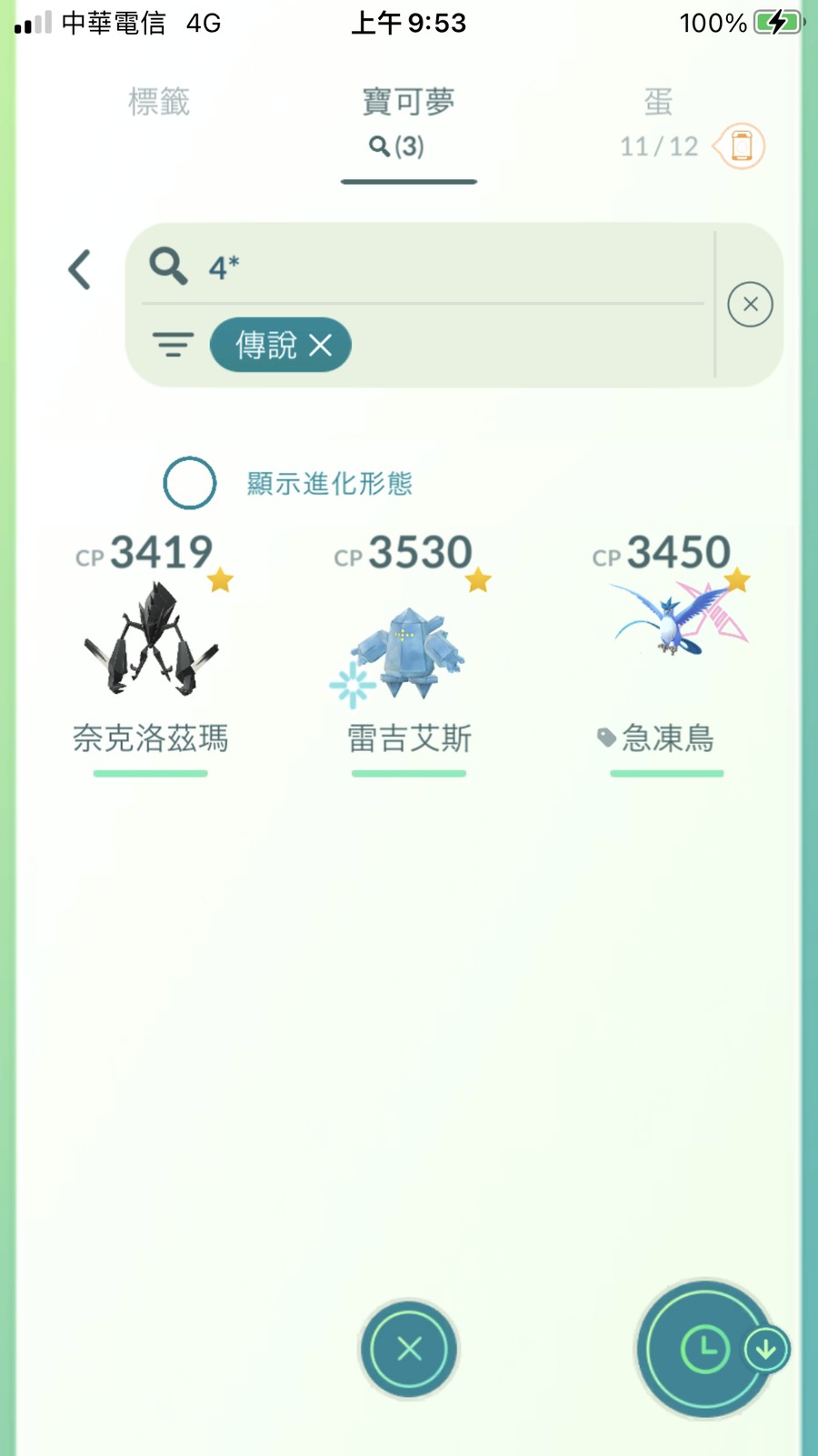Switch to the 標籤 tab
This screenshot has width=818, height=1456.
tap(159, 102)
